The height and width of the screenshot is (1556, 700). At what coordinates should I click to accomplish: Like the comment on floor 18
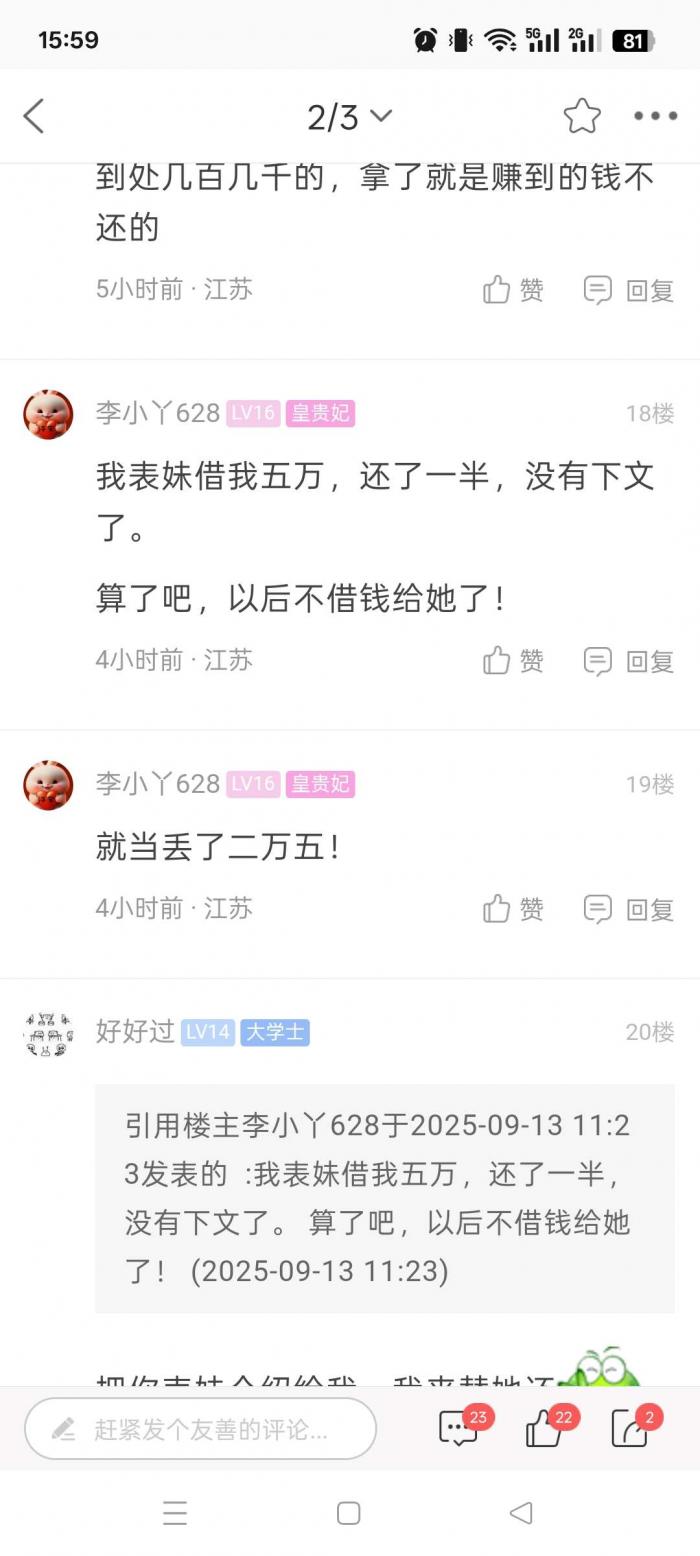coord(514,661)
